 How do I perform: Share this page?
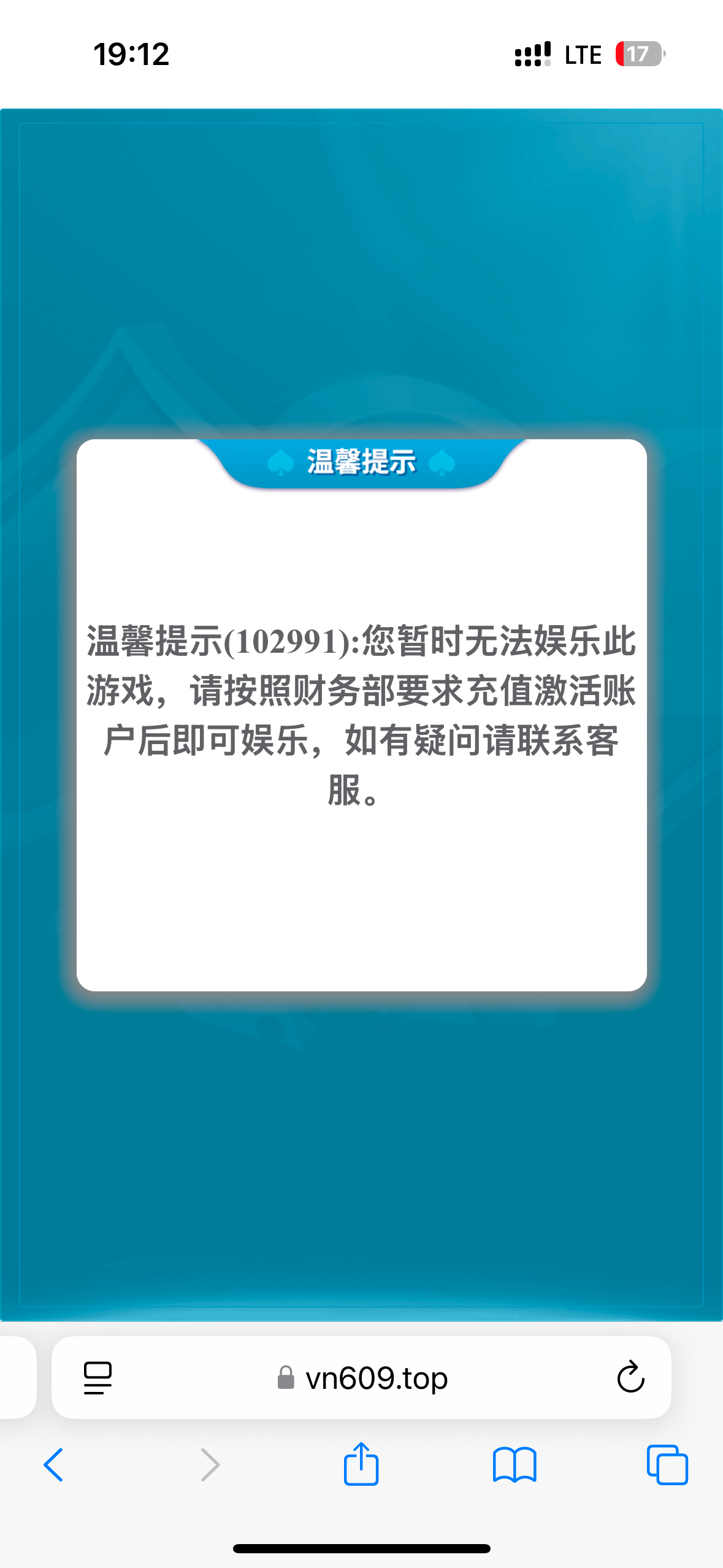(361, 1464)
